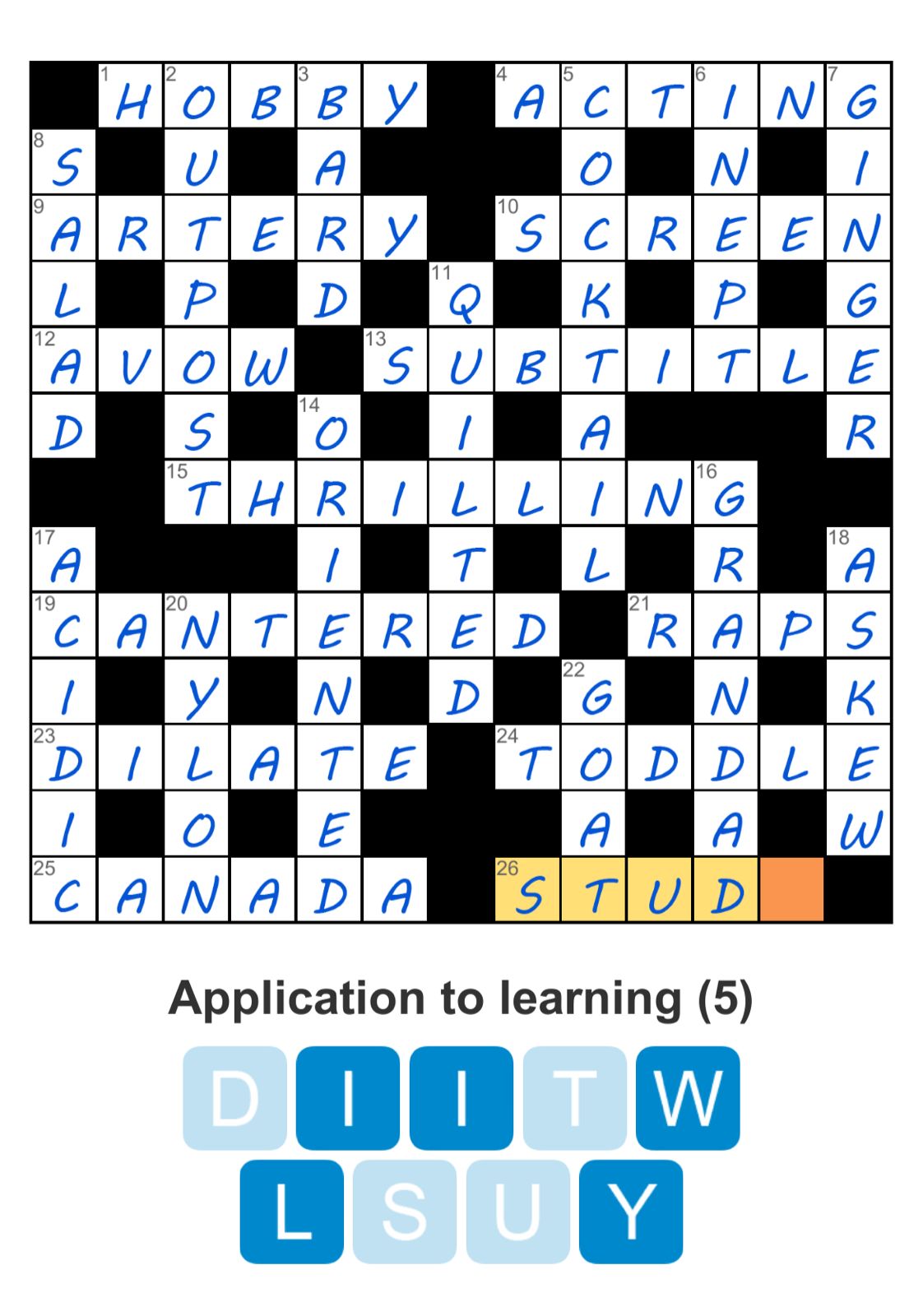923x1316 pixels.
Task: Select crossword cell numbered 13
Action: click(395, 360)
